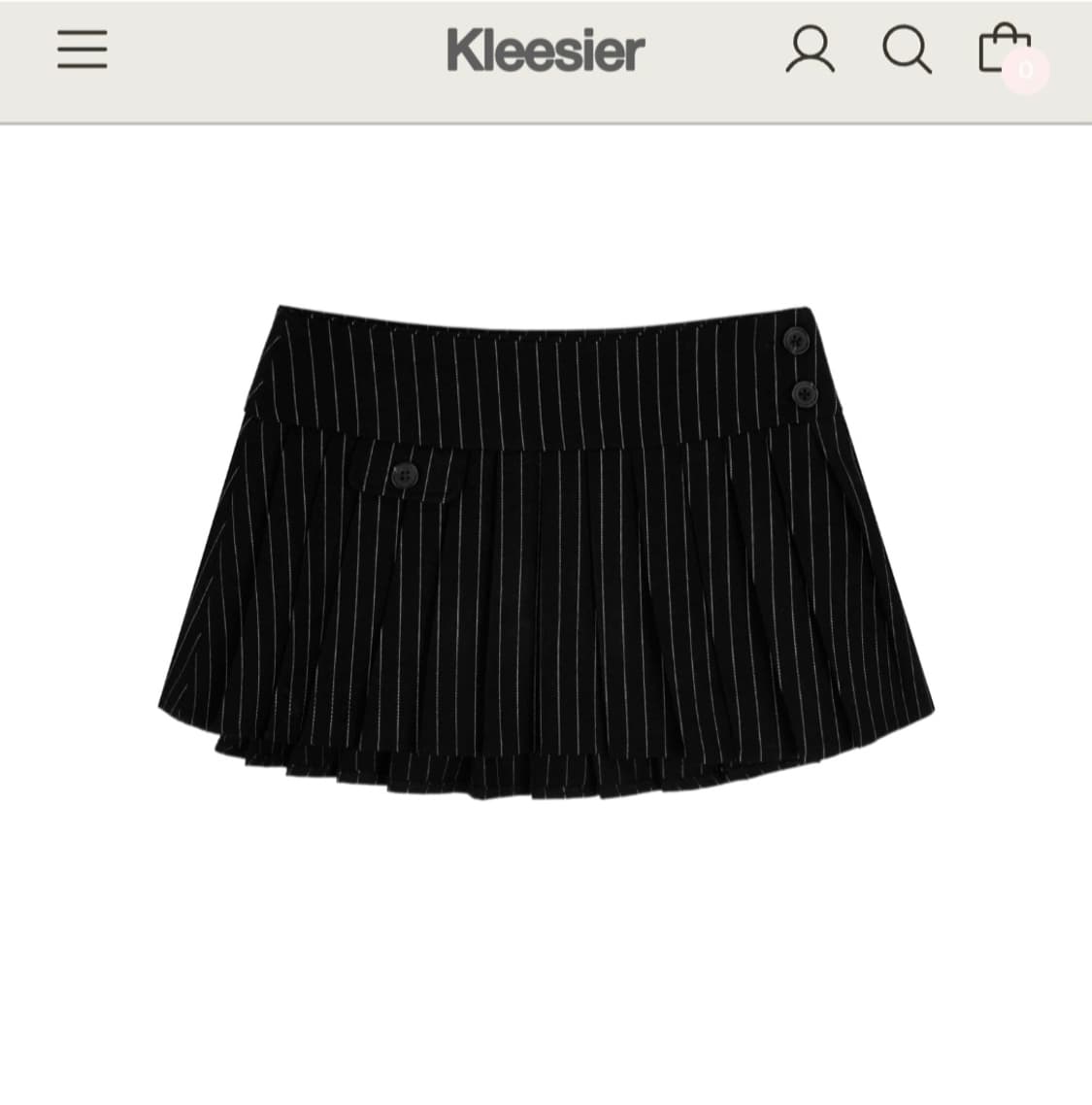Return home using the Kleesier wordmark
The width and height of the screenshot is (1092, 1105).
tap(546, 50)
